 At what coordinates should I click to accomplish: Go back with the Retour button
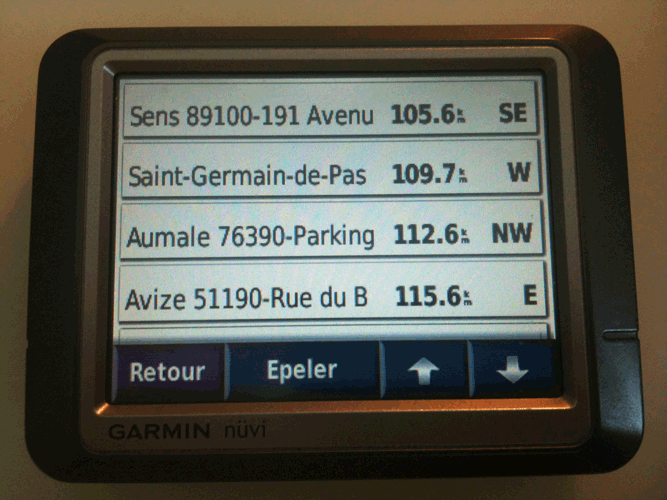click(167, 371)
